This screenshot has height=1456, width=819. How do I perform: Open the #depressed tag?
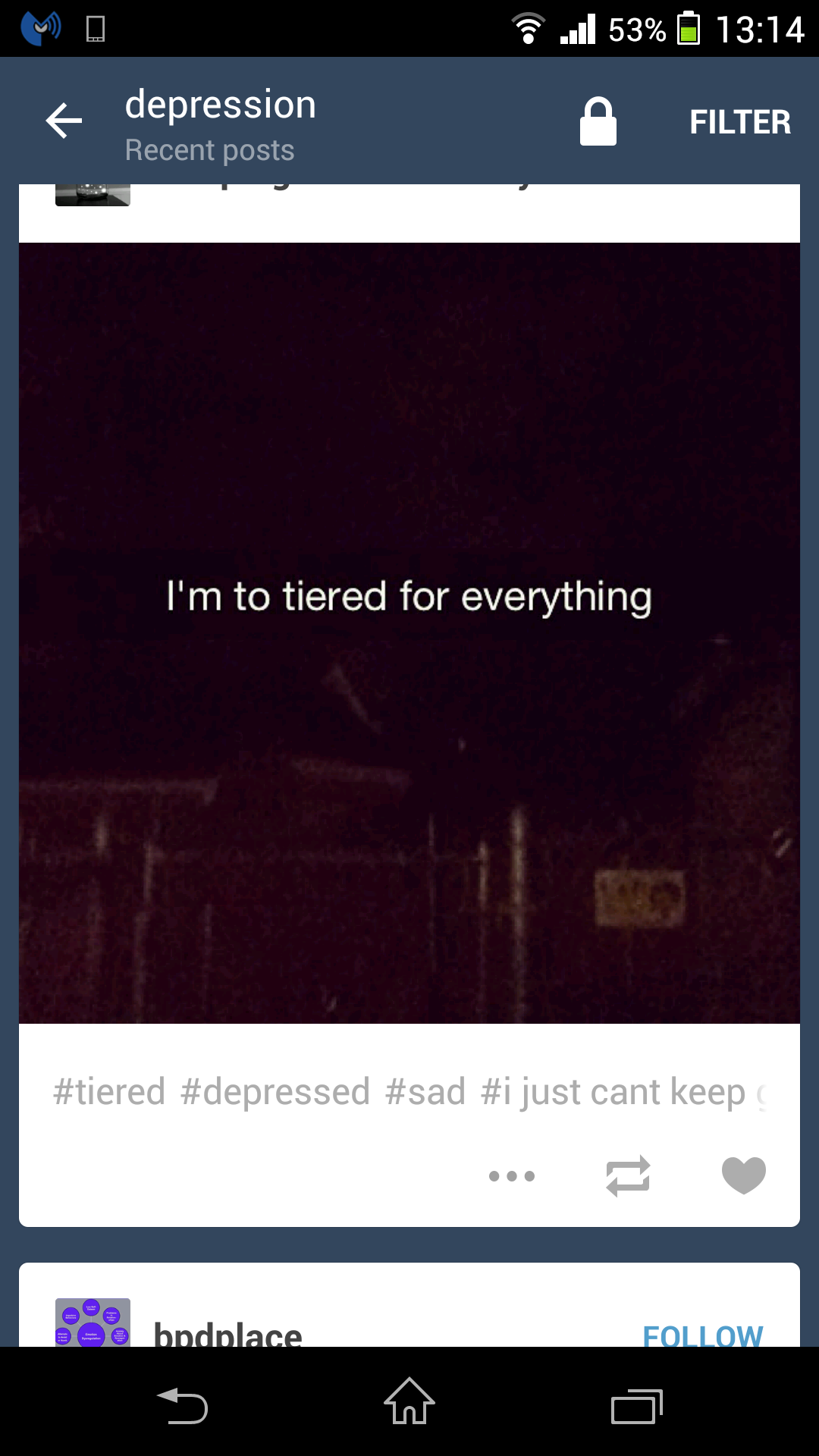pos(275,1092)
